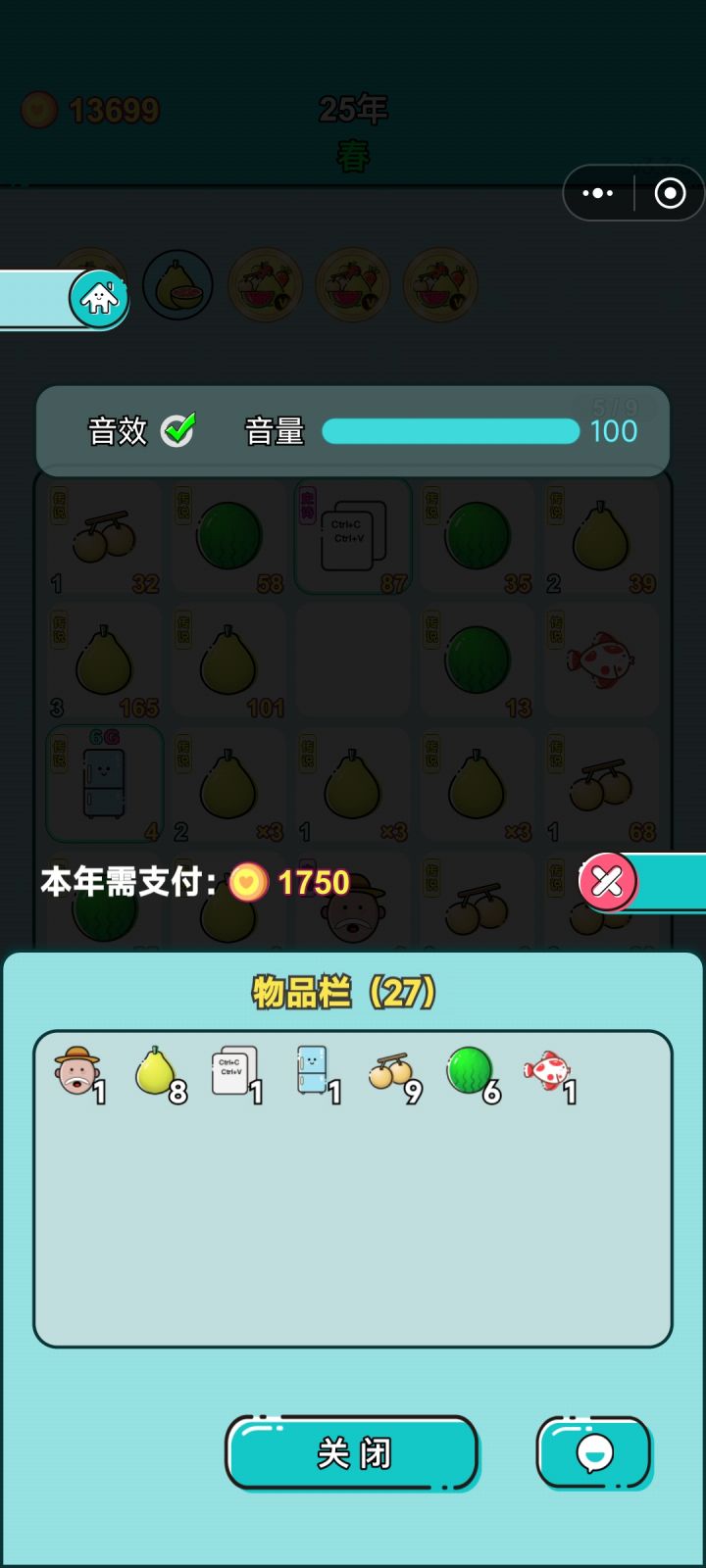Click the coin icon next to 13699

[x=37, y=110]
